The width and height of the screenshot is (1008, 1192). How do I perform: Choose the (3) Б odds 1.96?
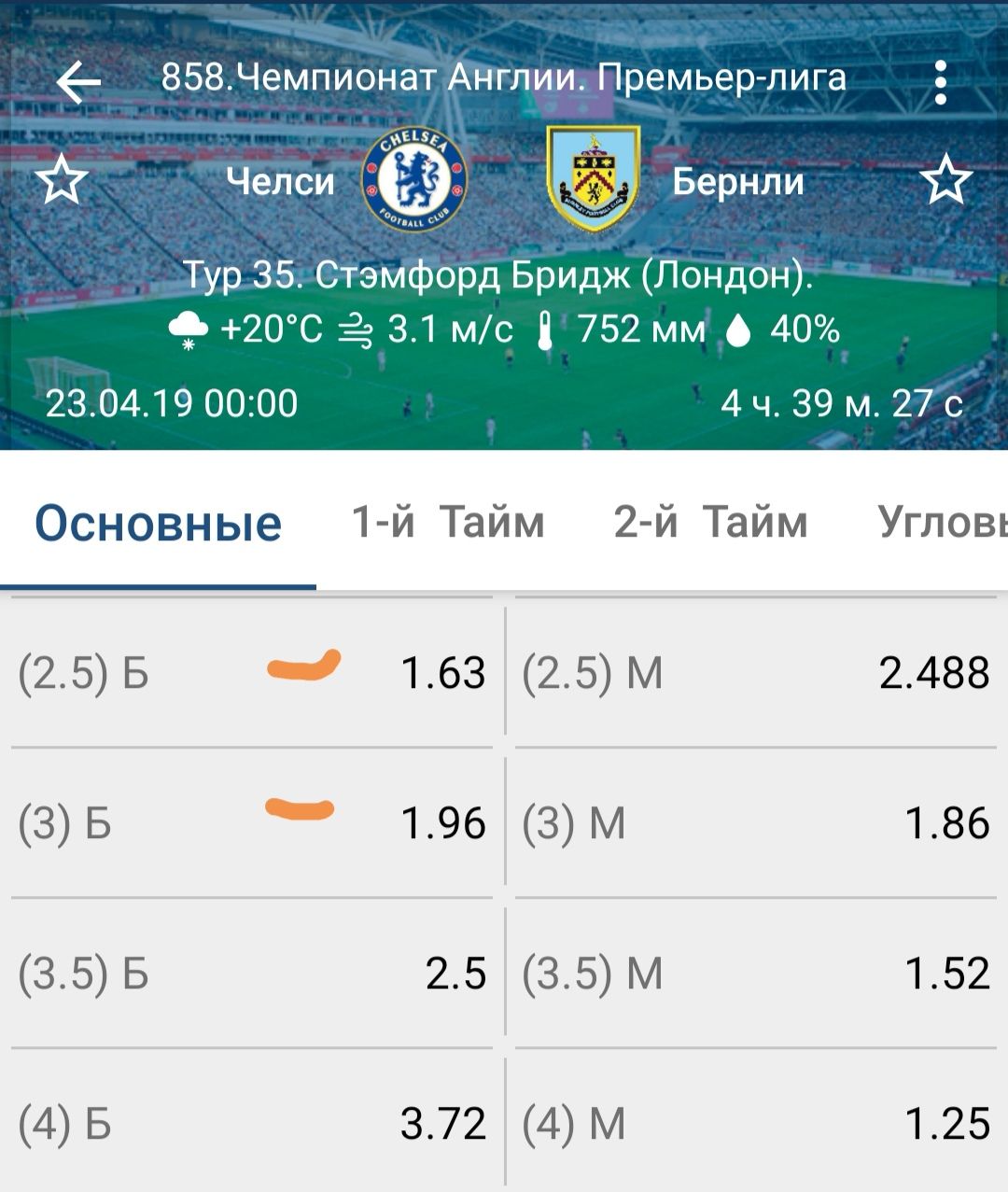click(252, 823)
